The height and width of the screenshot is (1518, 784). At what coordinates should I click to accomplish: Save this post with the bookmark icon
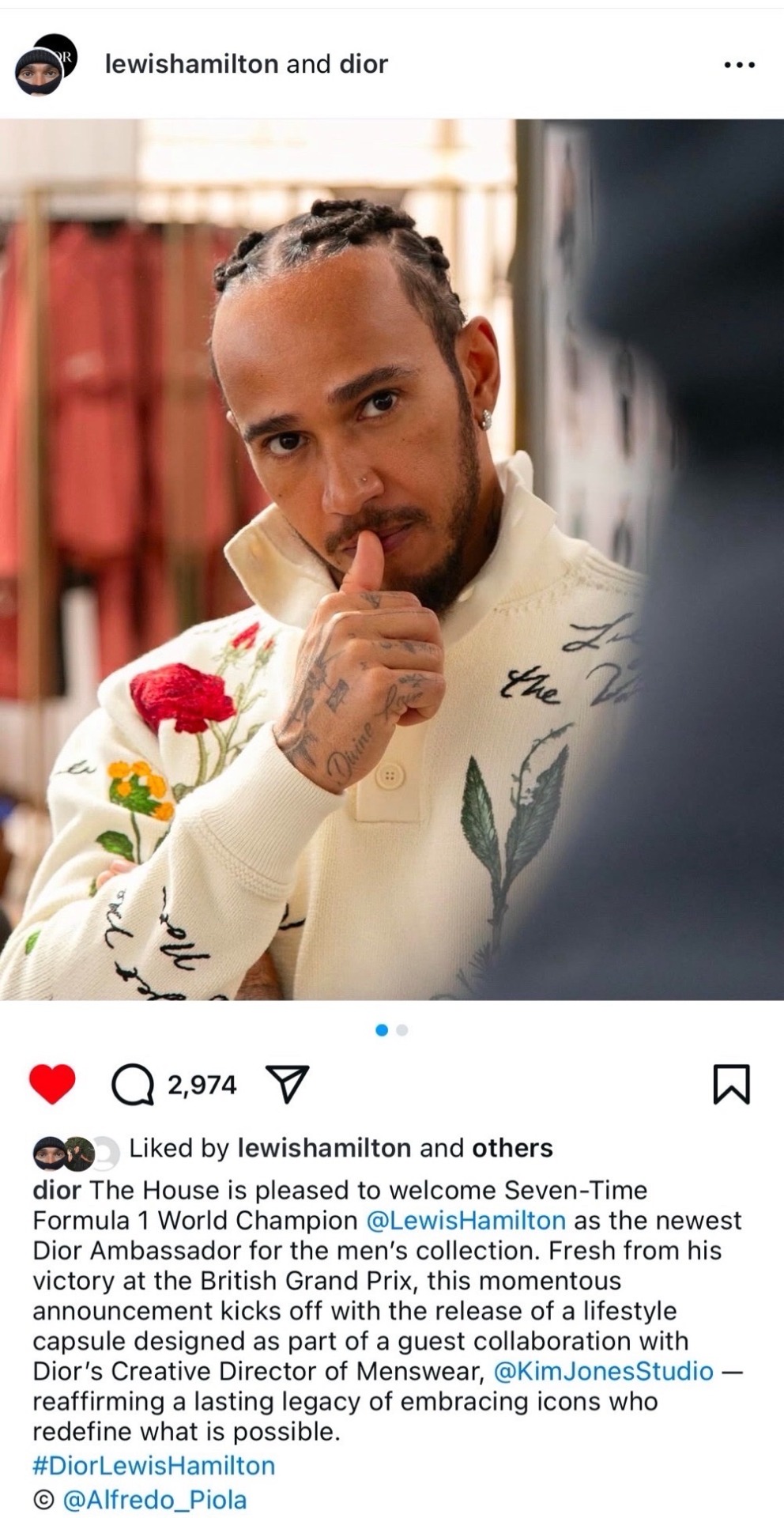(731, 1084)
